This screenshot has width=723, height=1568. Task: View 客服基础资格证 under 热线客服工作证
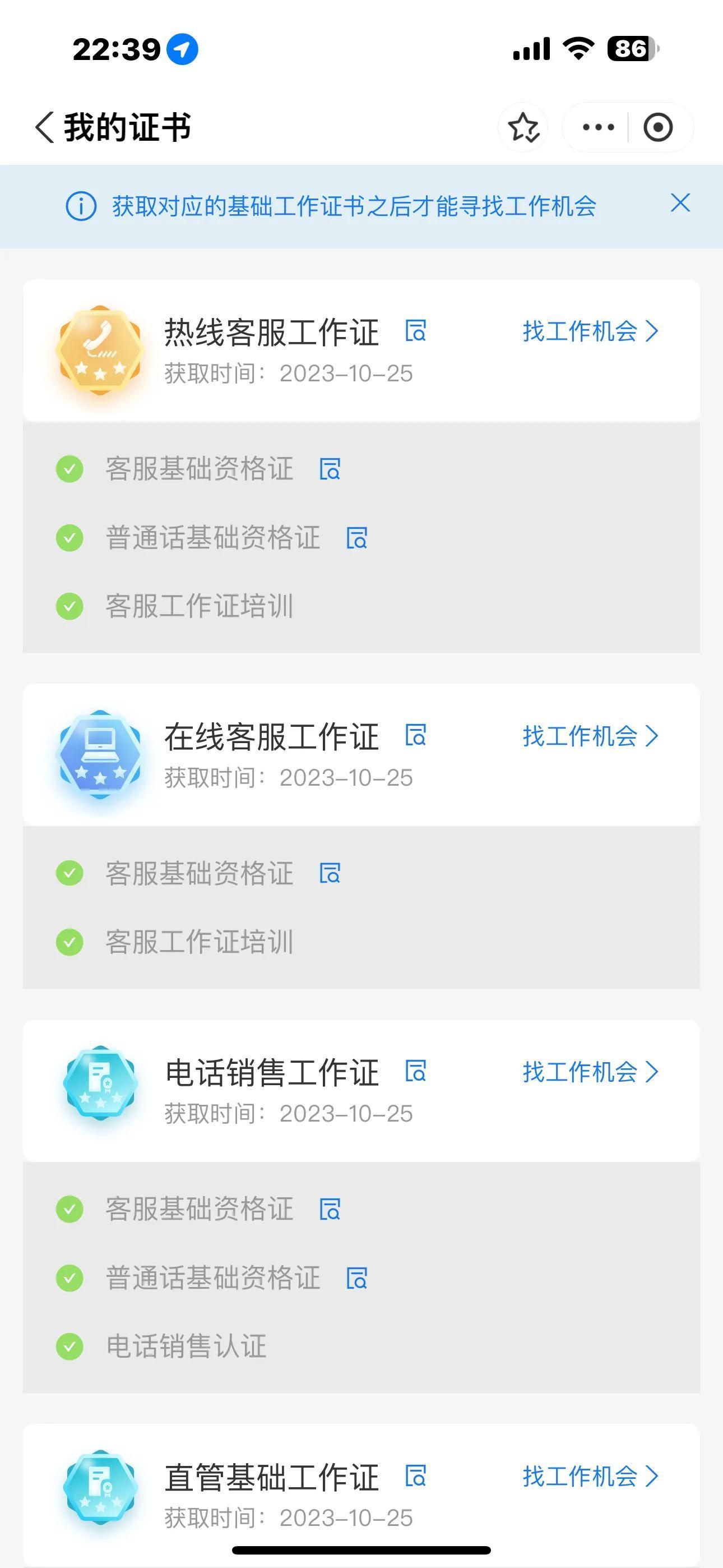pyautogui.click(x=330, y=469)
